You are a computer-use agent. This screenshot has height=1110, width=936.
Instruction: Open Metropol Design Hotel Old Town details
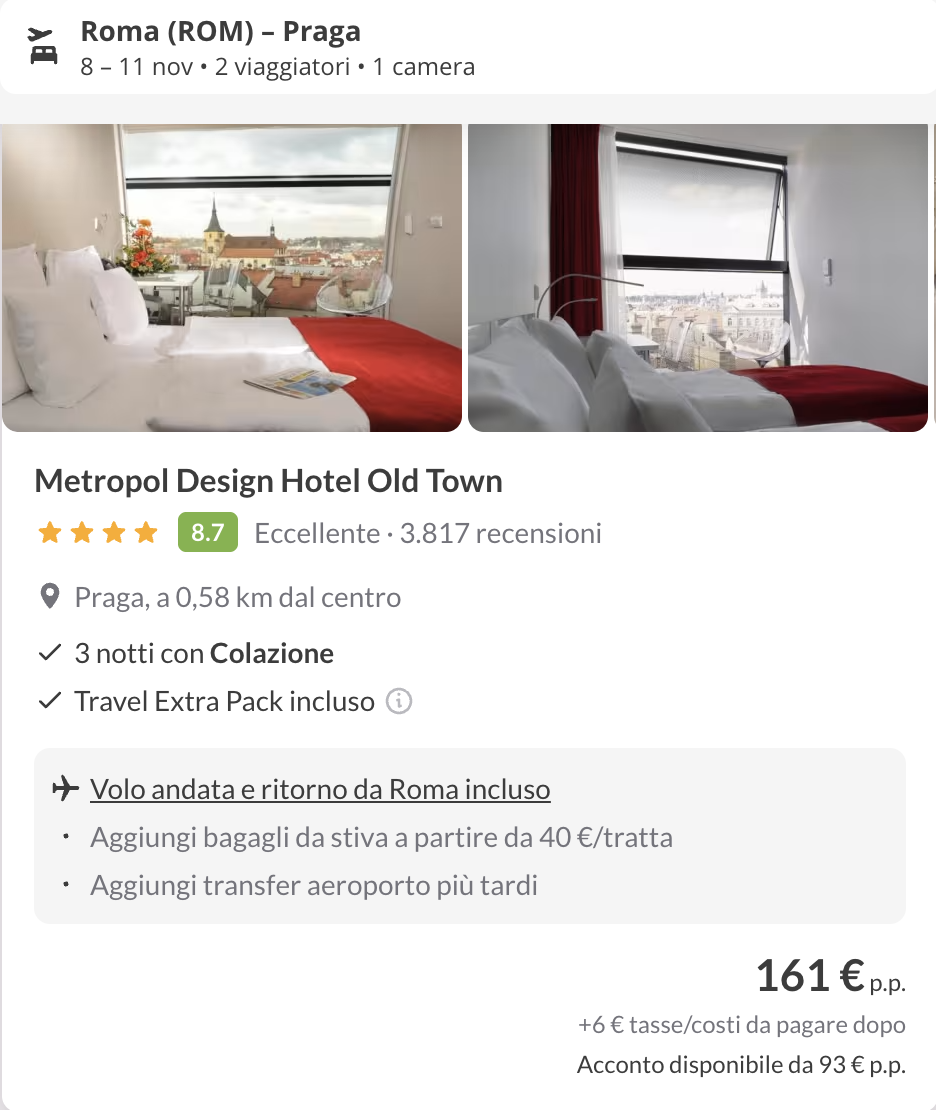click(x=268, y=482)
